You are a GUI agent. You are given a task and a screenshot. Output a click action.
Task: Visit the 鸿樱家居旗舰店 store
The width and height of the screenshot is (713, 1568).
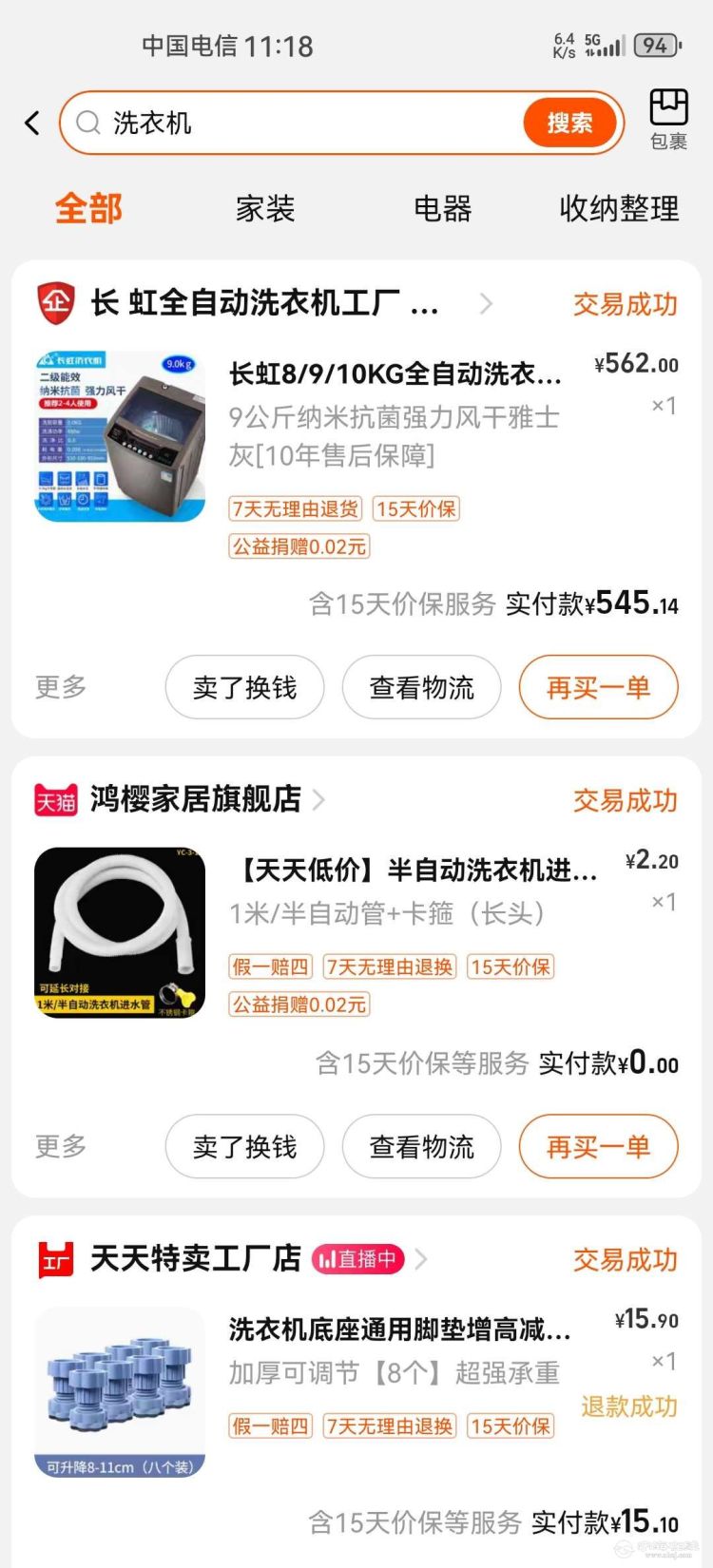[x=195, y=800]
